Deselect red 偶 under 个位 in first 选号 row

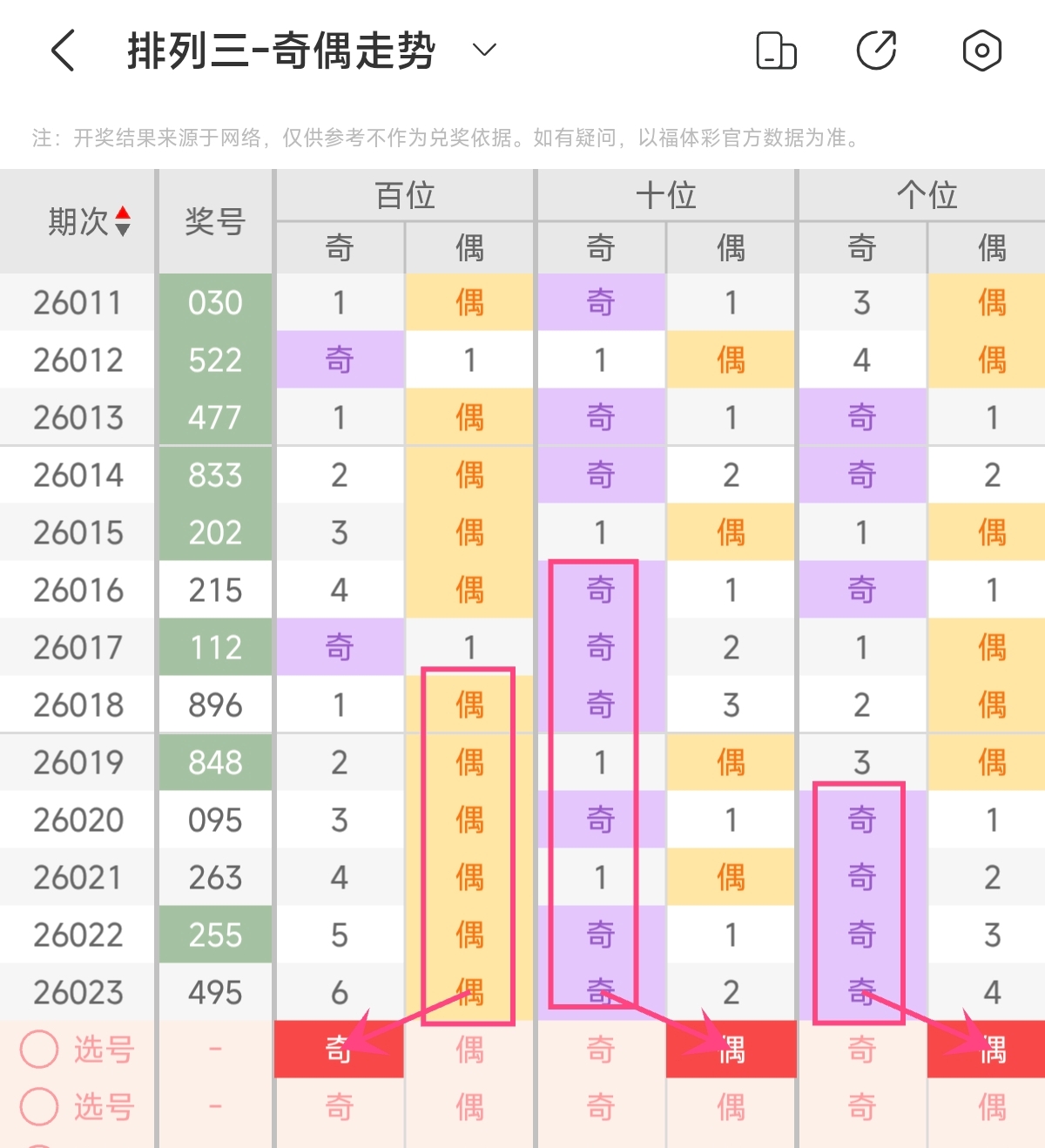(x=992, y=1050)
